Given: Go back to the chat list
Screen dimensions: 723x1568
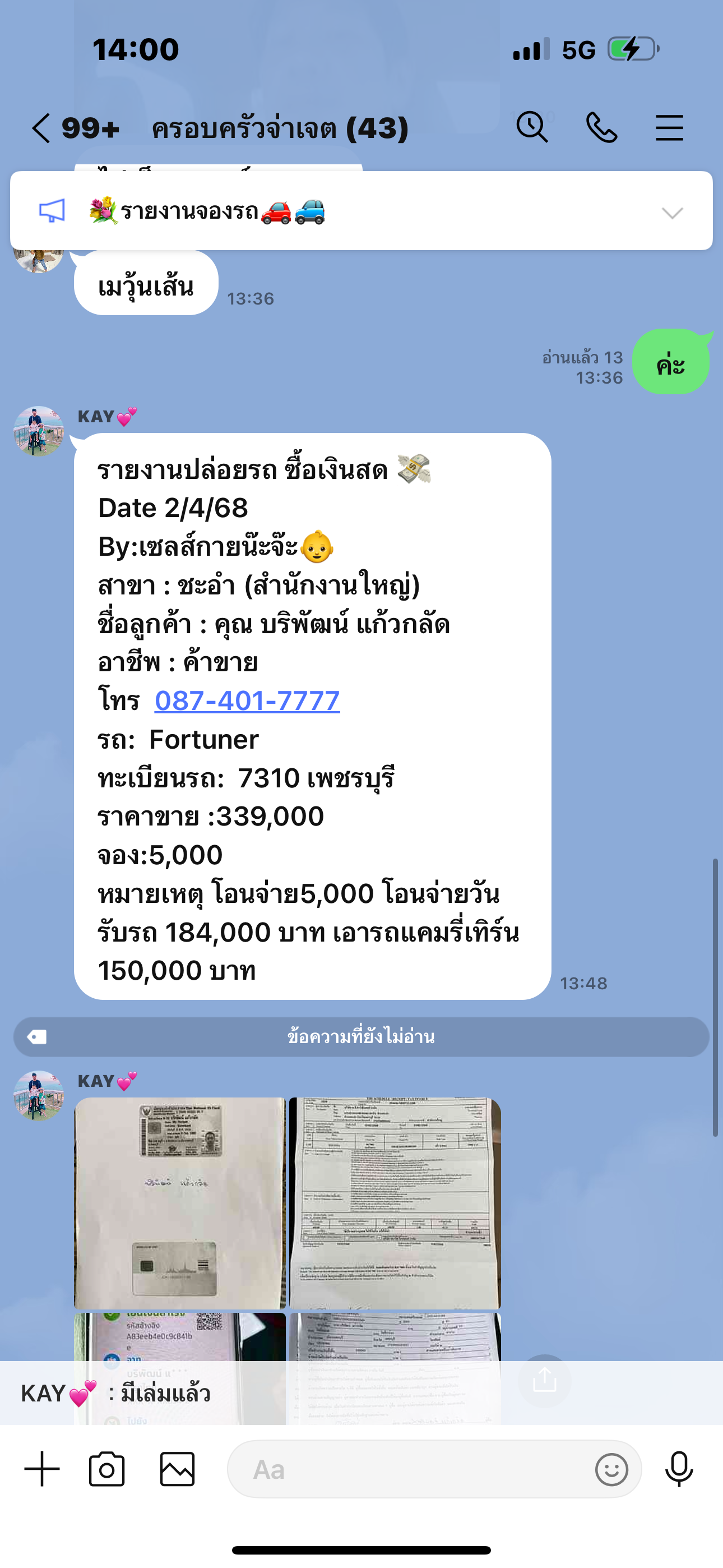Looking at the screenshot, I should [x=41, y=128].
